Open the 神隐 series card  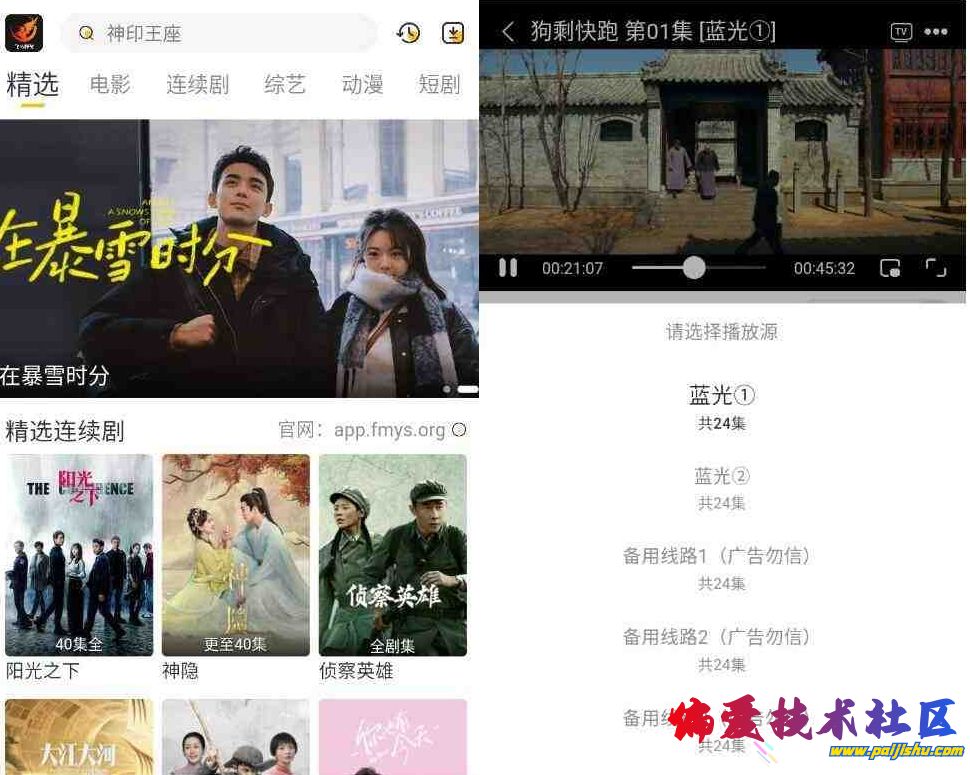coord(236,555)
